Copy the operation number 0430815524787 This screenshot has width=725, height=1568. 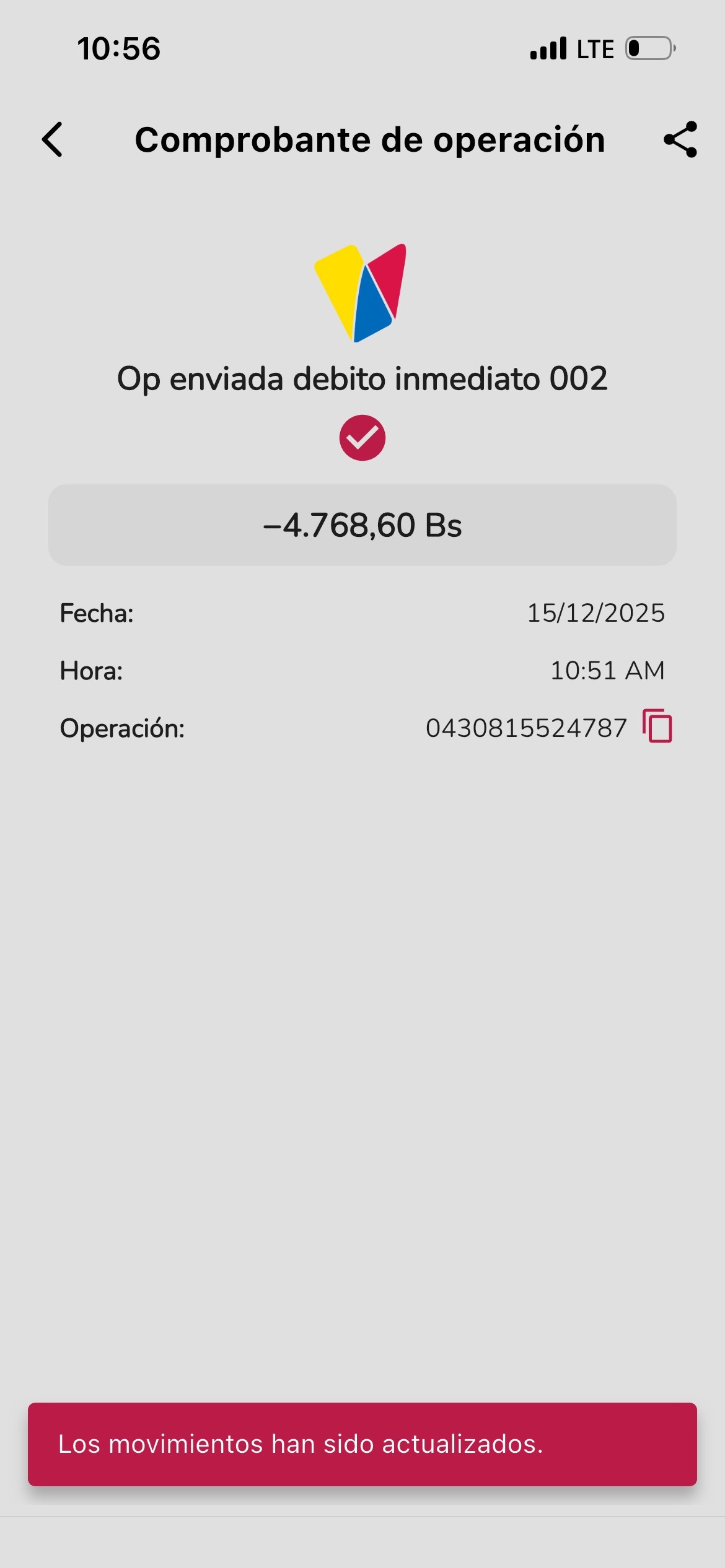pyautogui.click(x=657, y=726)
